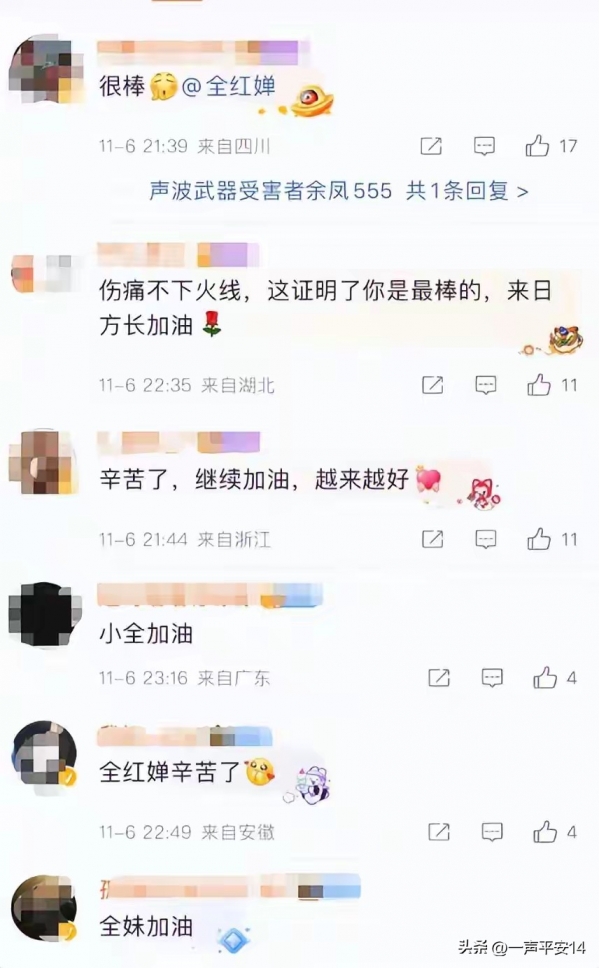Like the 全红婵辛苦了 comment

(545, 832)
